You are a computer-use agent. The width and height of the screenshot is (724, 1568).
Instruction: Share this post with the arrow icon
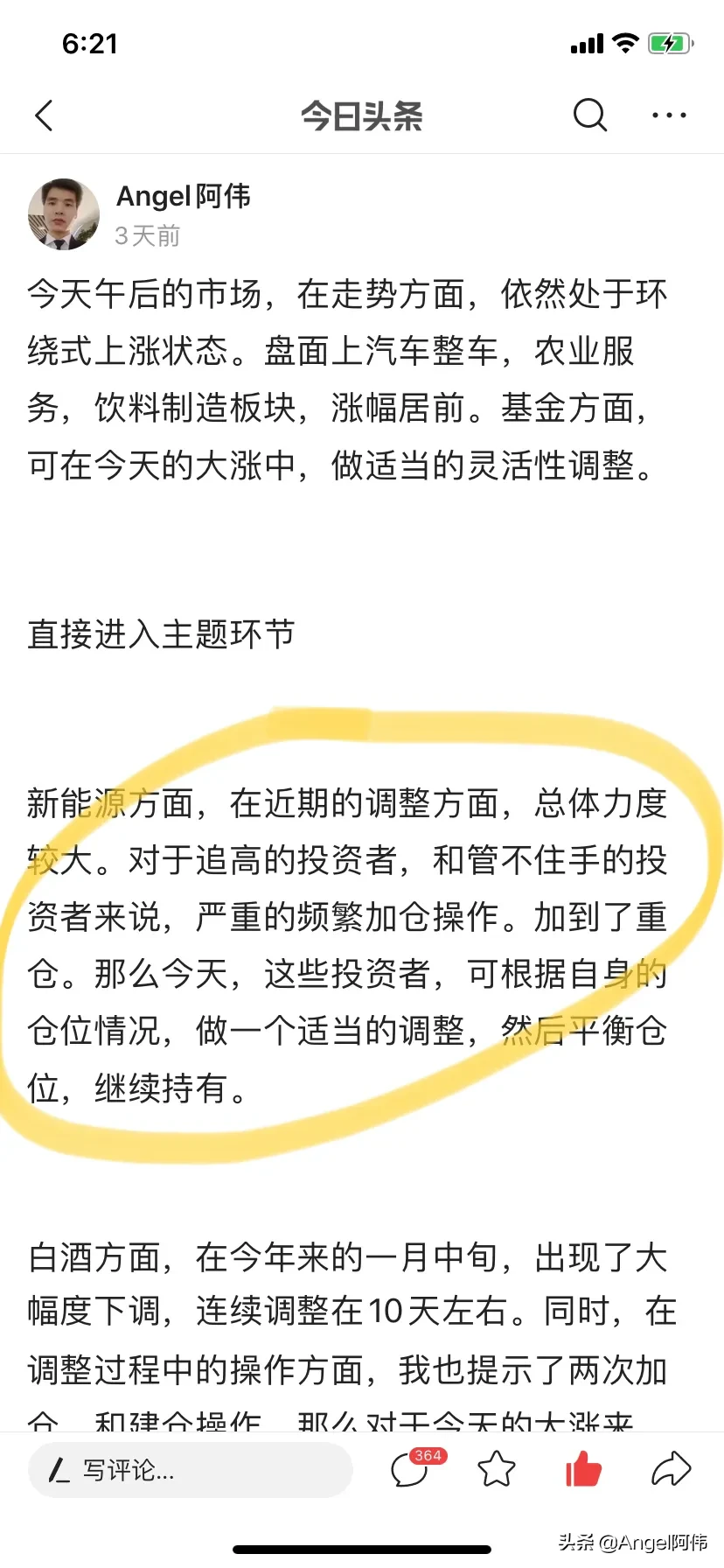coord(672,1469)
